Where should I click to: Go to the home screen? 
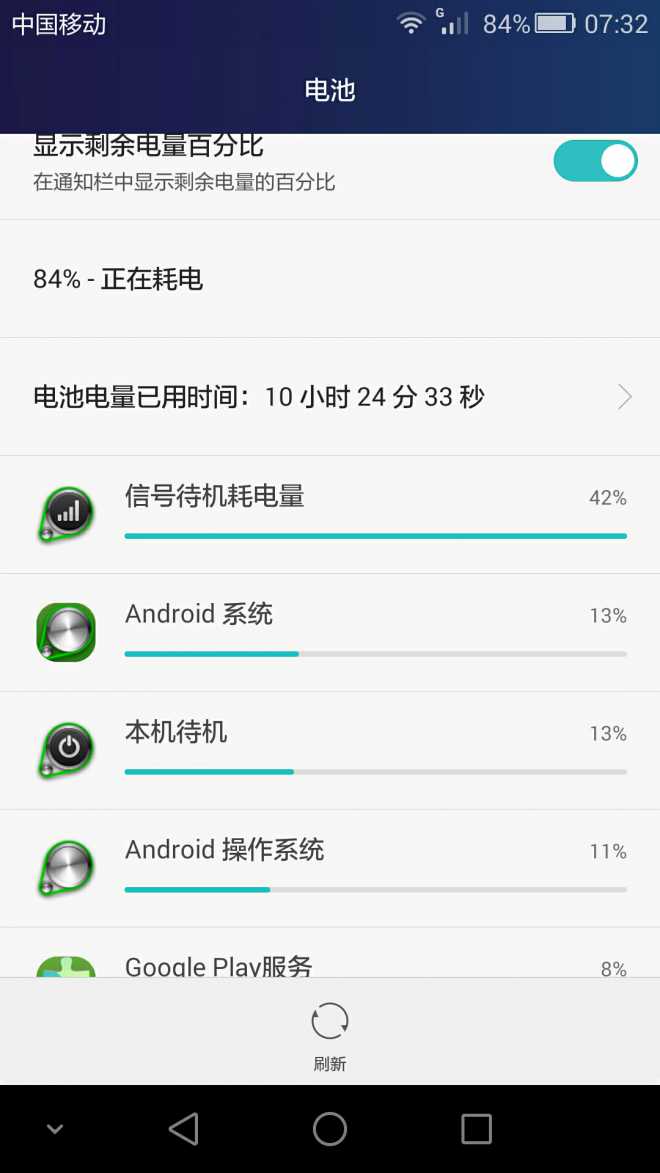(330, 1128)
